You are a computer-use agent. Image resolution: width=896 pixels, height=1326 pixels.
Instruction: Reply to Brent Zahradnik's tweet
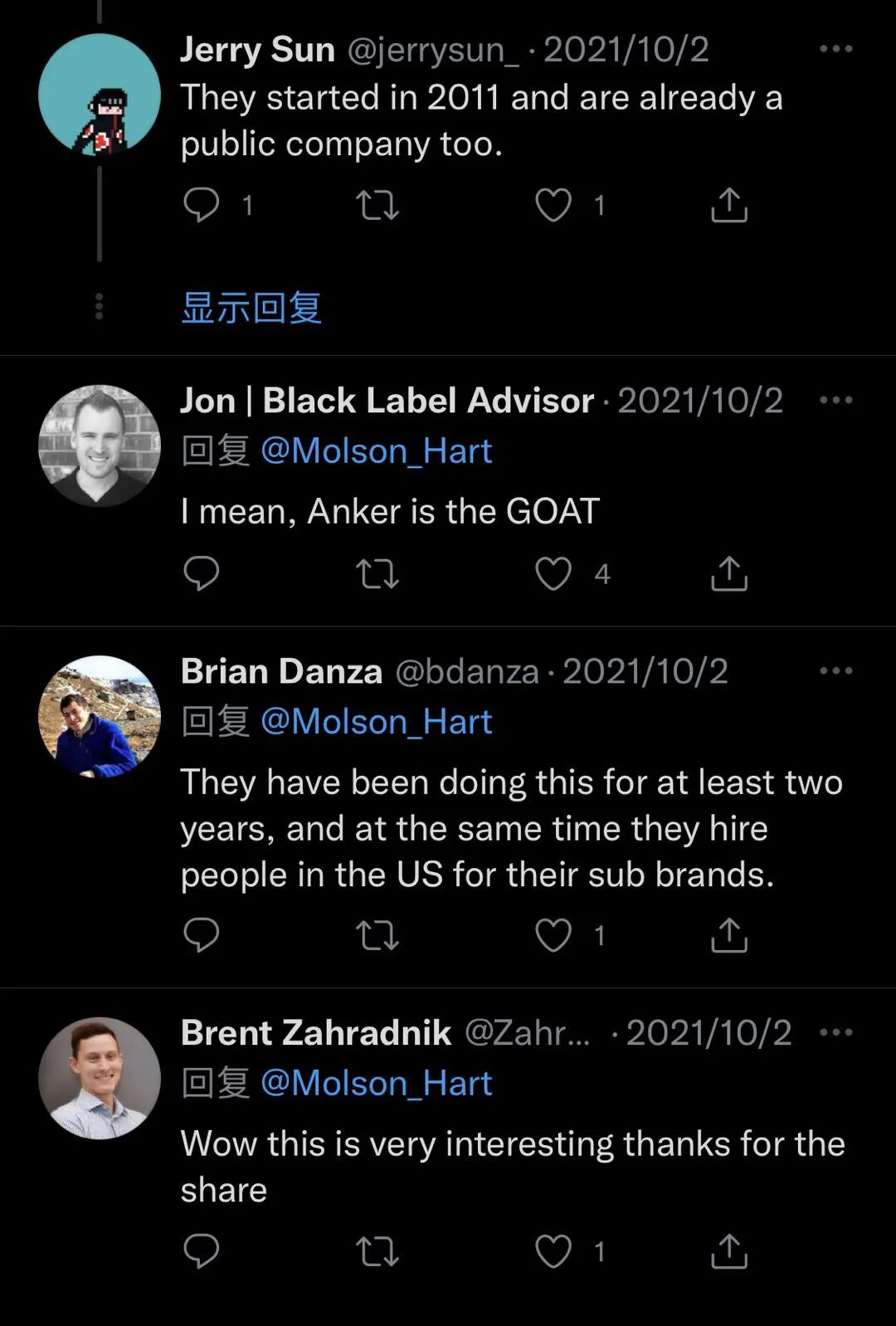click(201, 1250)
